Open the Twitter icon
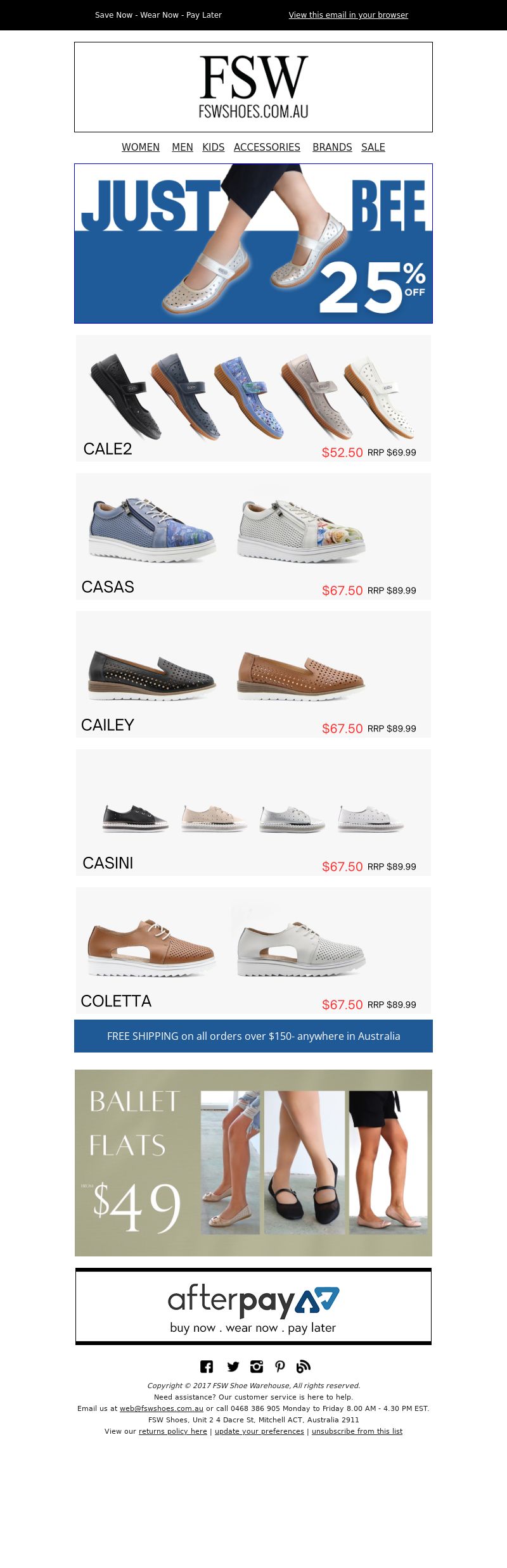The image size is (507, 1568). tap(233, 1367)
